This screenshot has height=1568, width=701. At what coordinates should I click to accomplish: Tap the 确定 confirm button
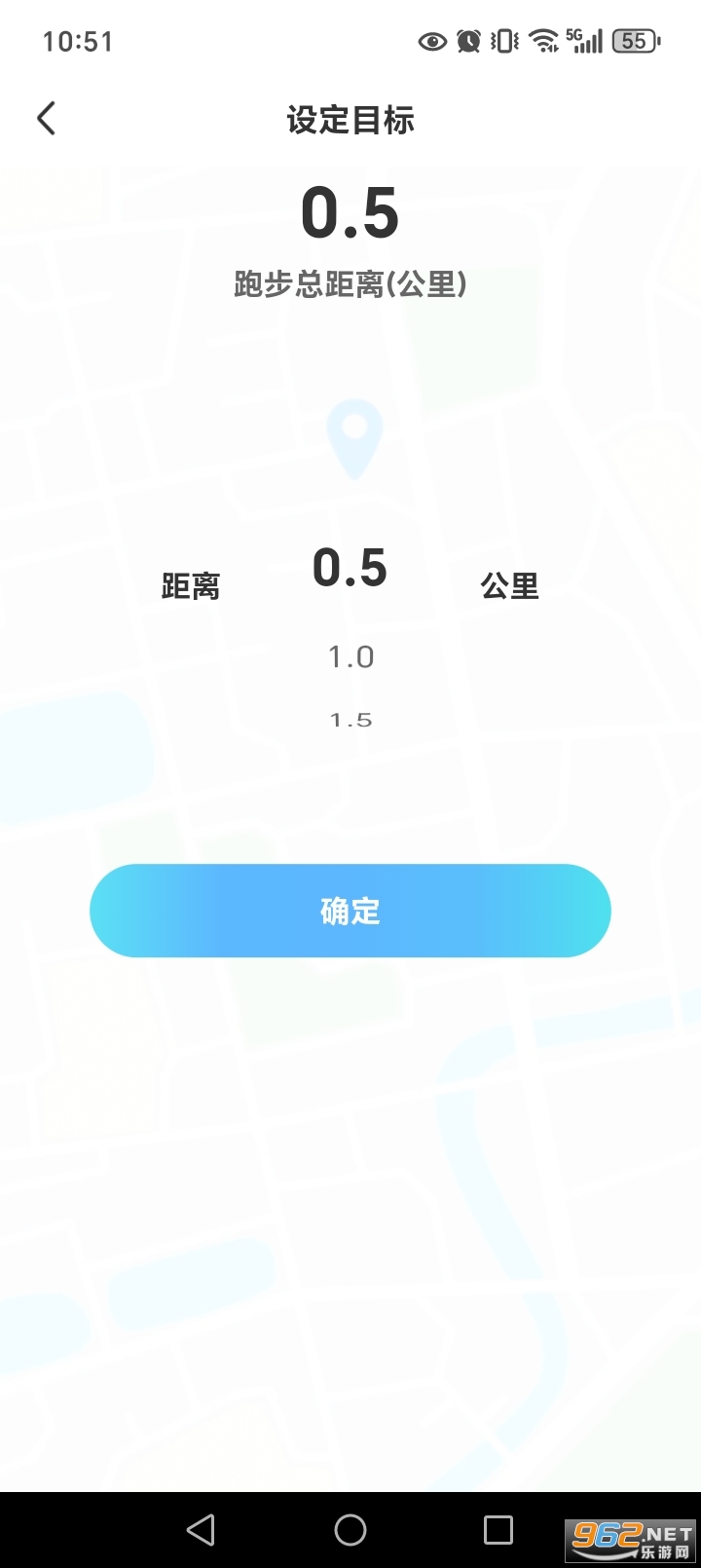point(350,910)
